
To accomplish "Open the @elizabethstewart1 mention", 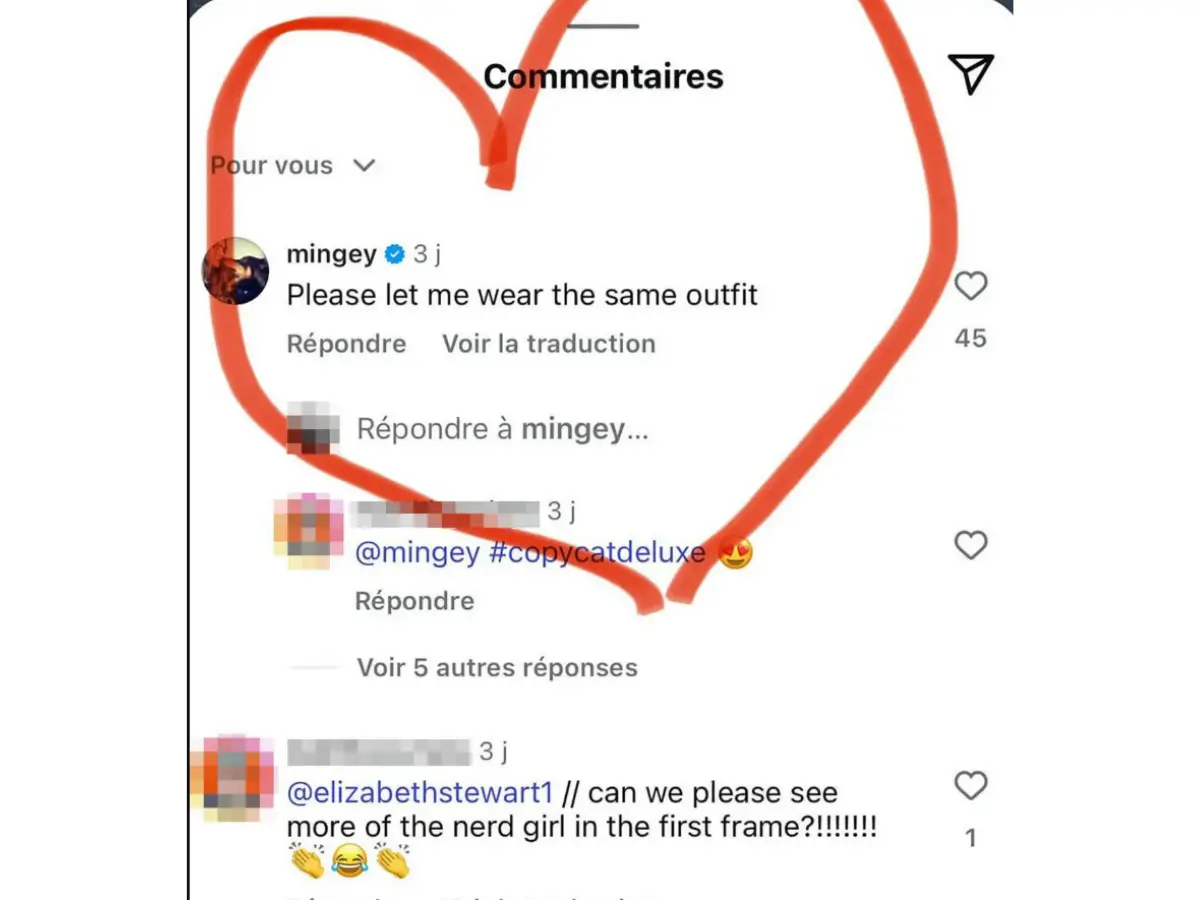I will coord(420,793).
